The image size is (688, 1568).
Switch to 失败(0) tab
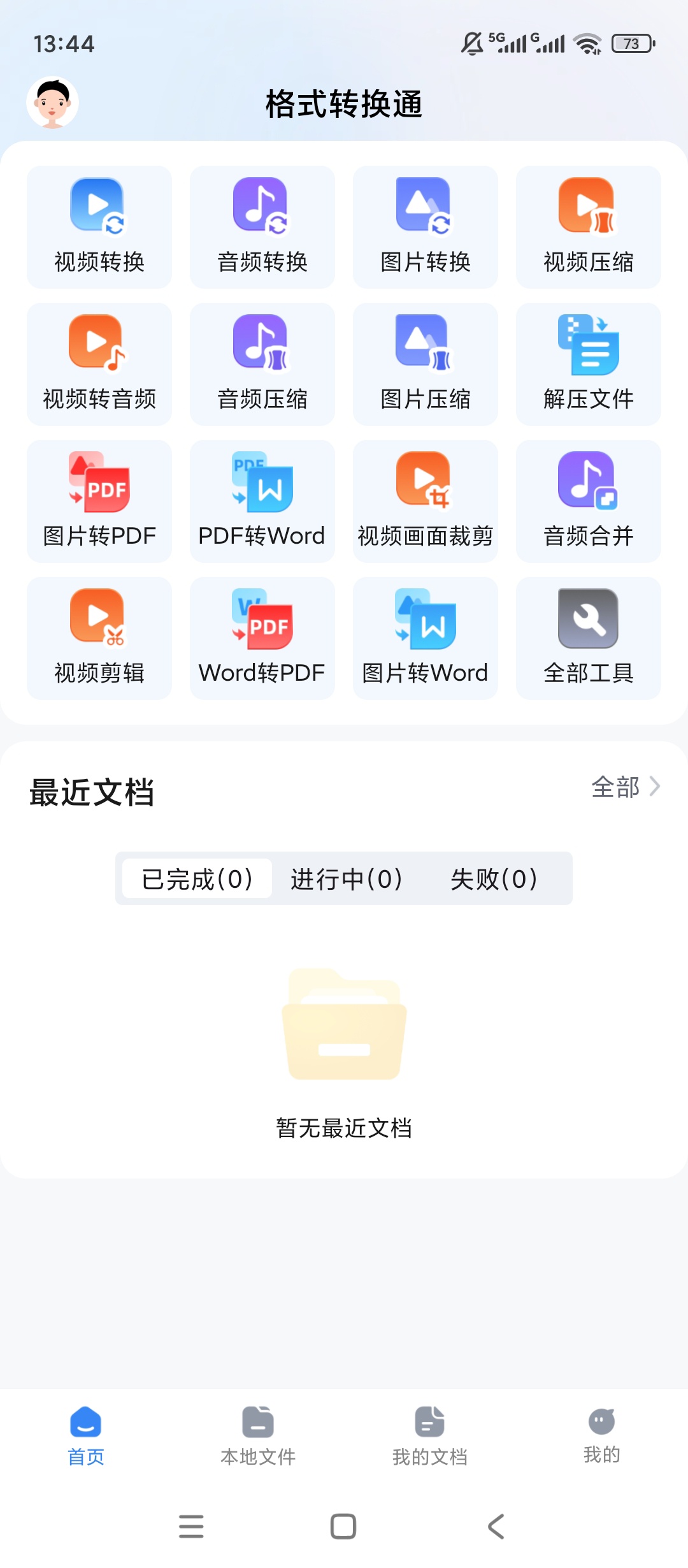pos(494,879)
